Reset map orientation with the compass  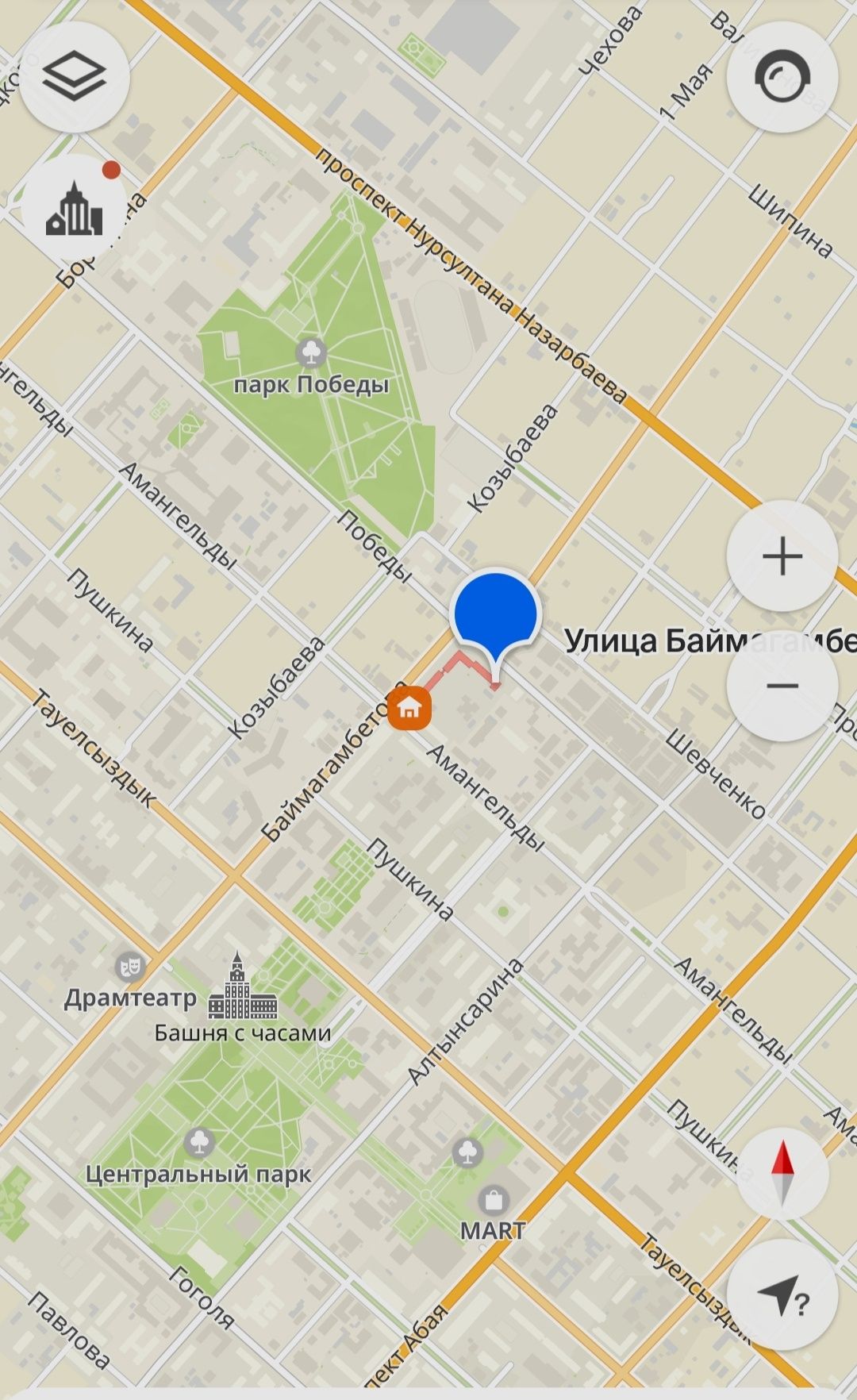[x=782, y=1173]
